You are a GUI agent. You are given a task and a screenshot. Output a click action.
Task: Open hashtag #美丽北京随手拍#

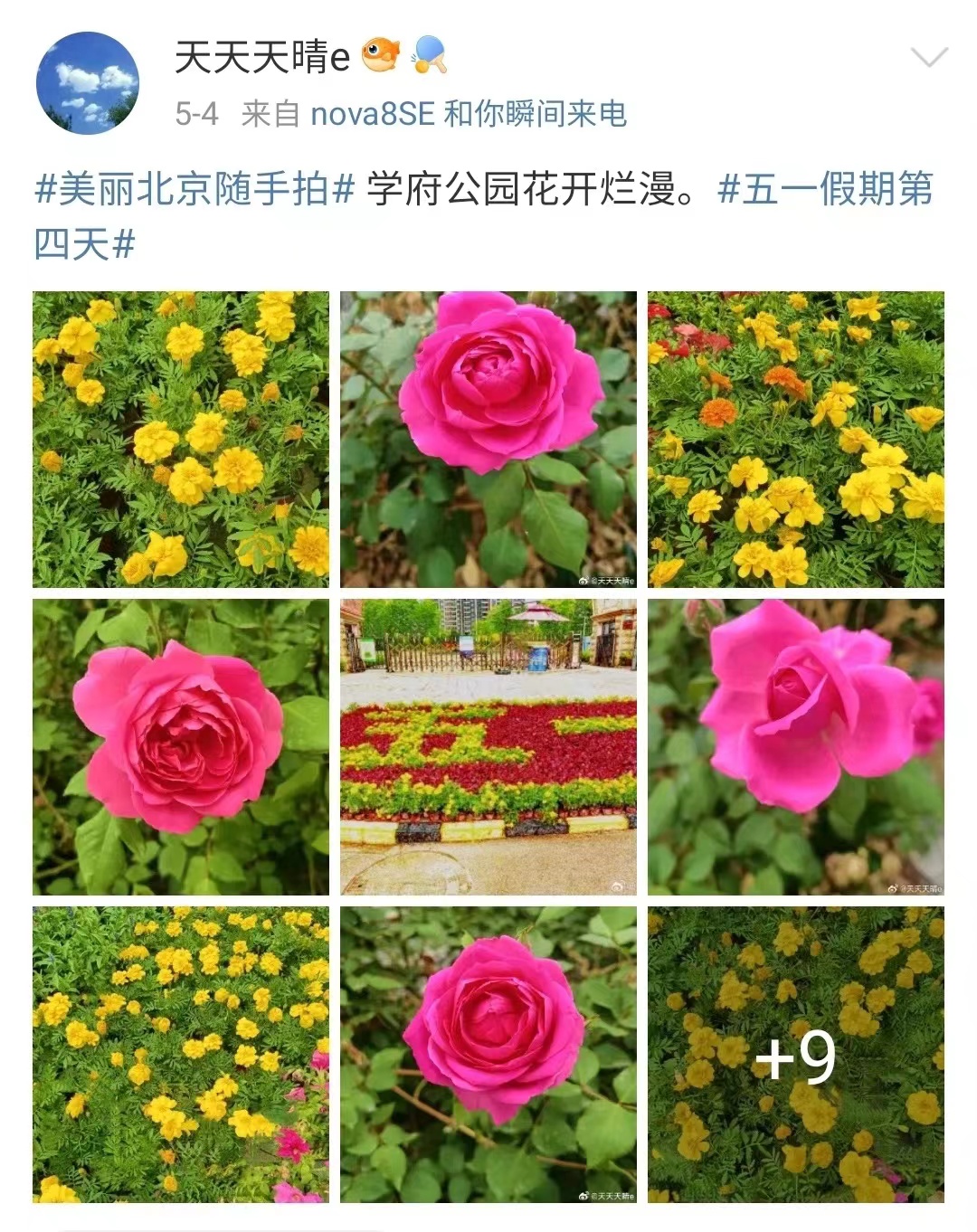coord(194,189)
